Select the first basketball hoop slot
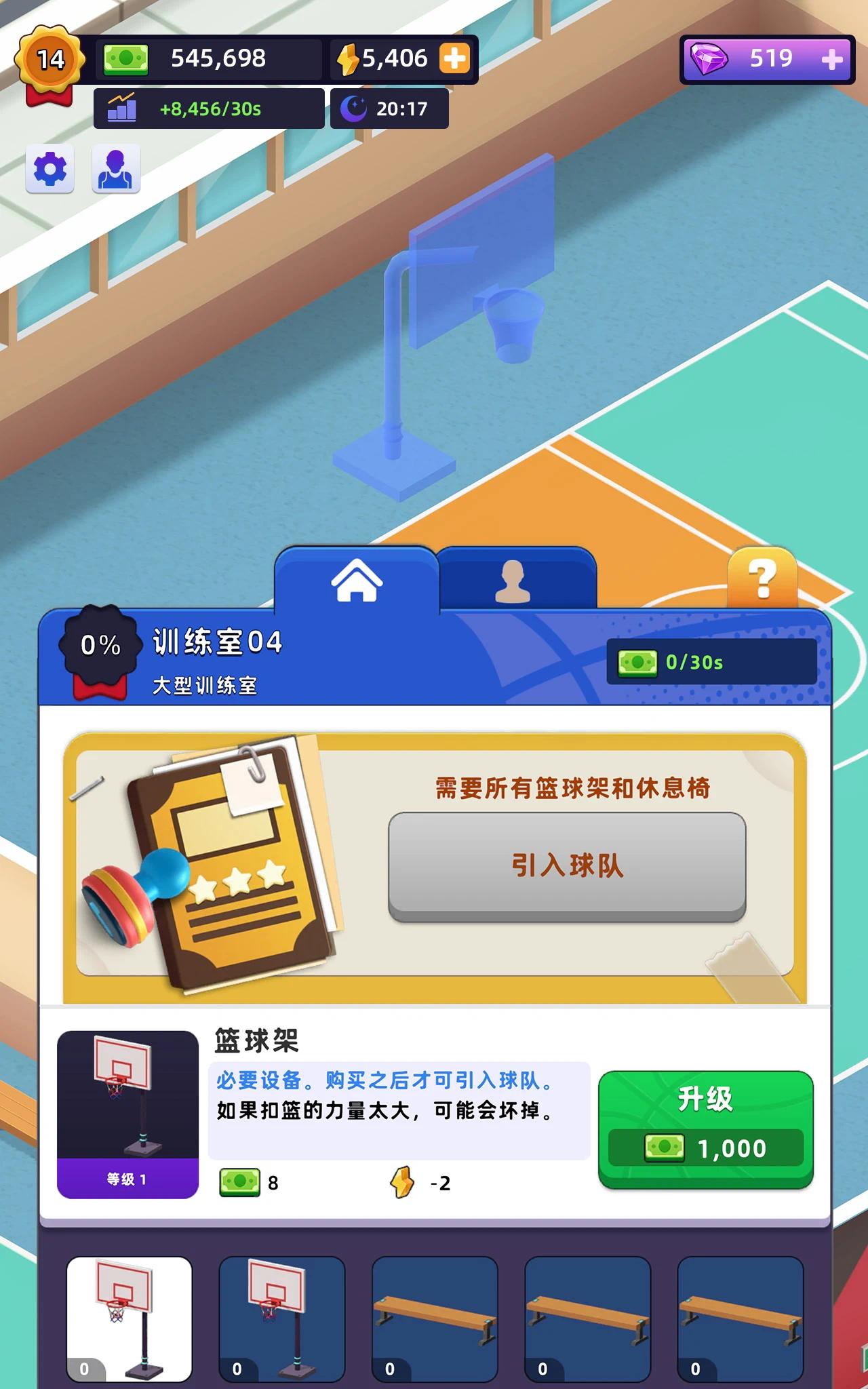 coord(129,1318)
